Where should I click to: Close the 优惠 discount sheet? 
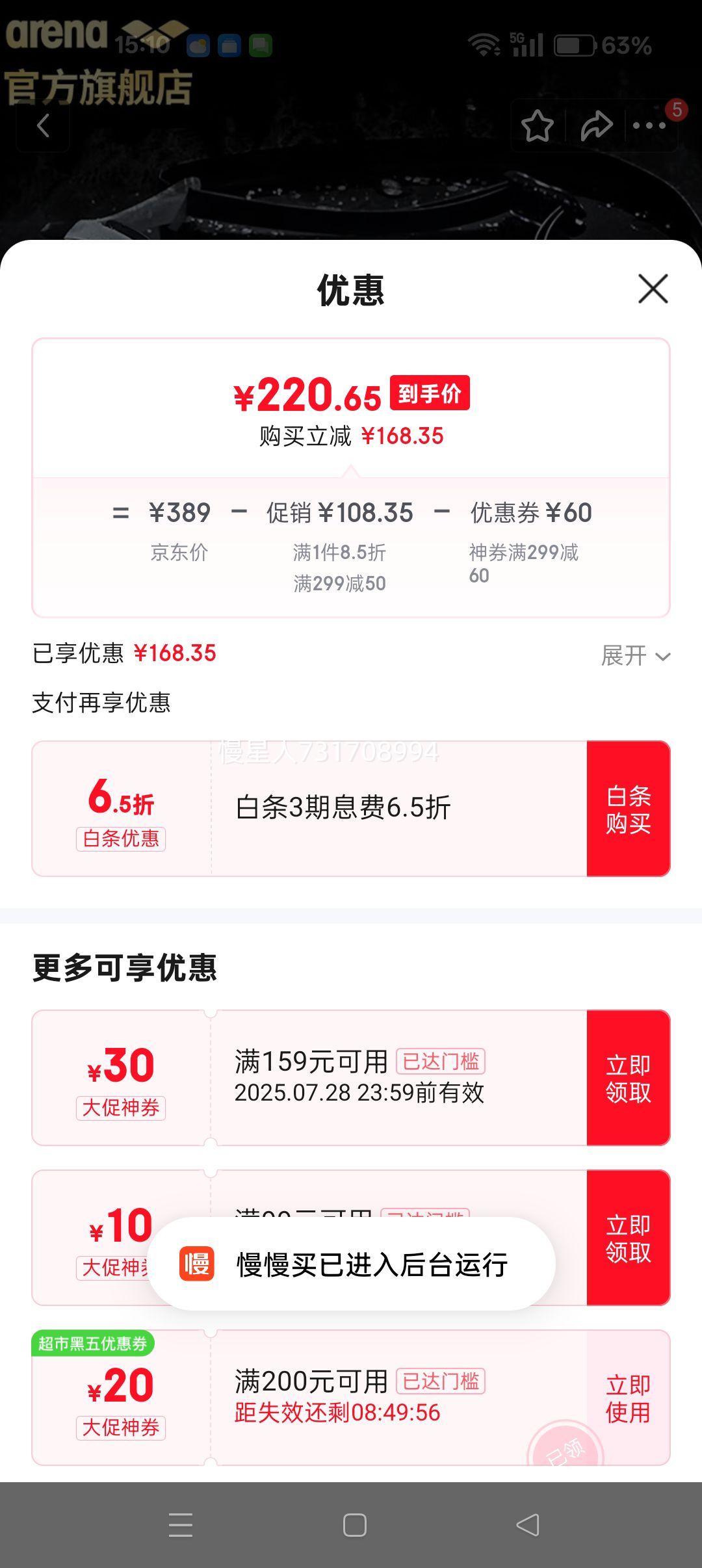653,289
